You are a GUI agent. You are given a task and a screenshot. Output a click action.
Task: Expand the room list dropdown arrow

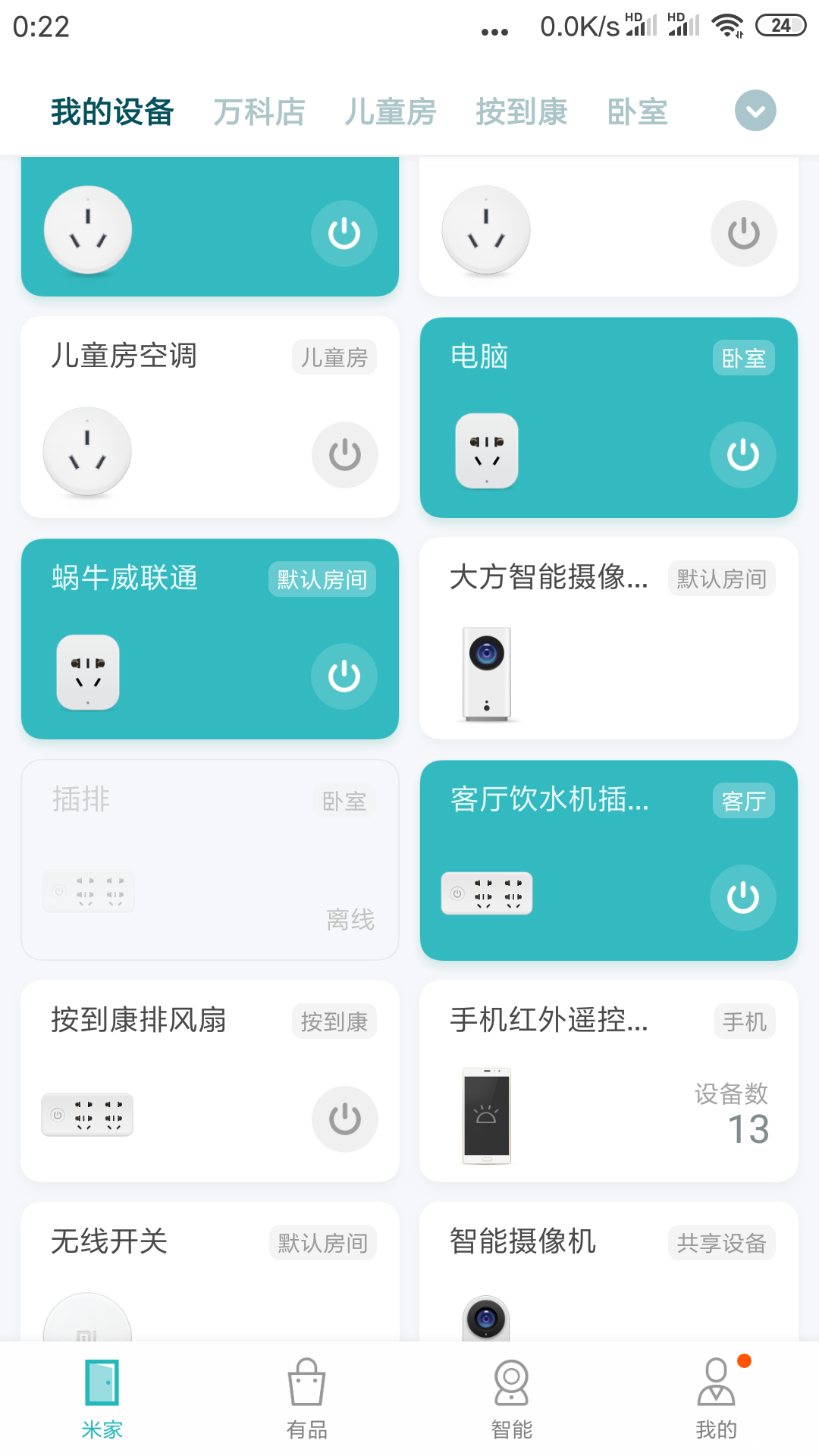755,111
